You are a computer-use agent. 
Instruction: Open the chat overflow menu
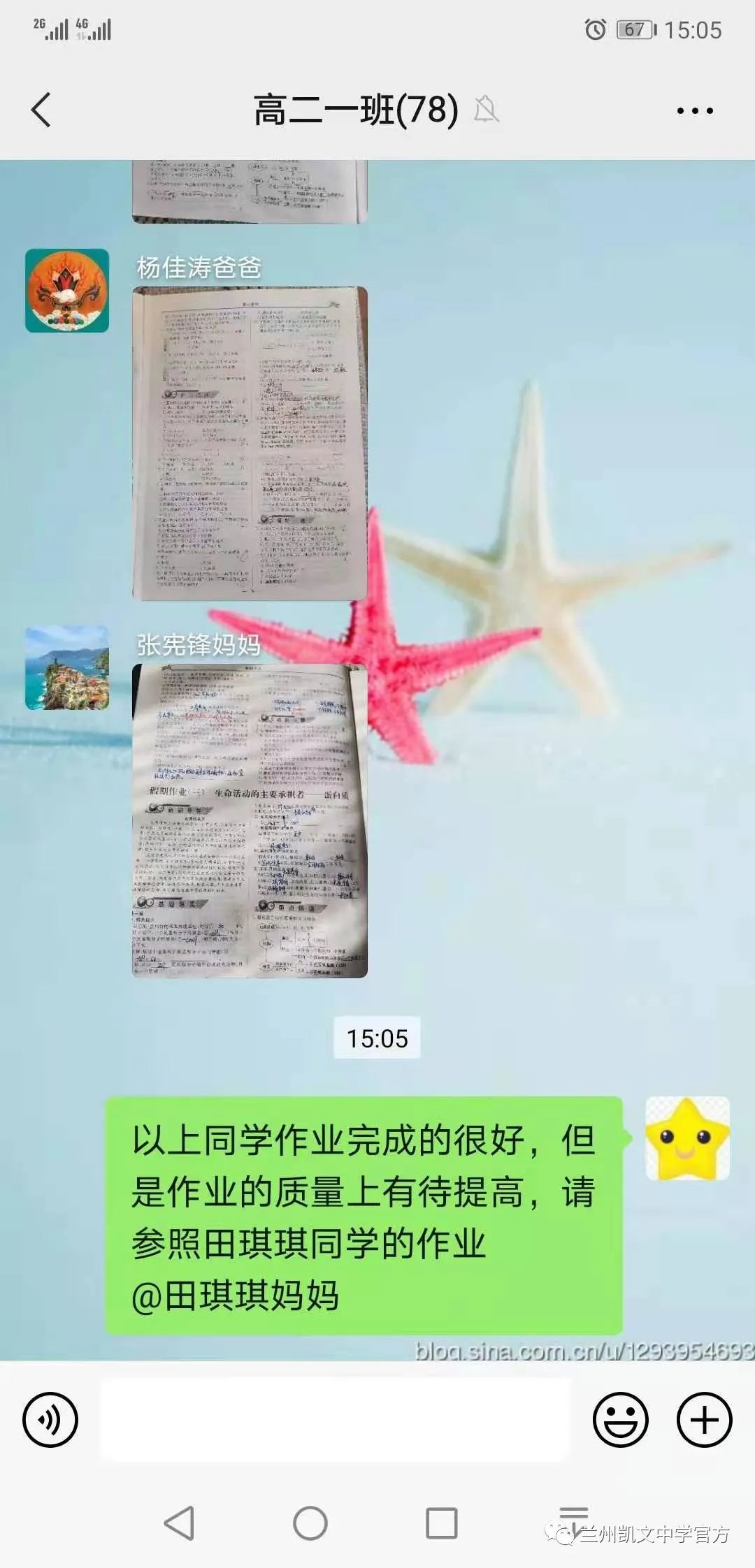pyautogui.click(x=694, y=110)
